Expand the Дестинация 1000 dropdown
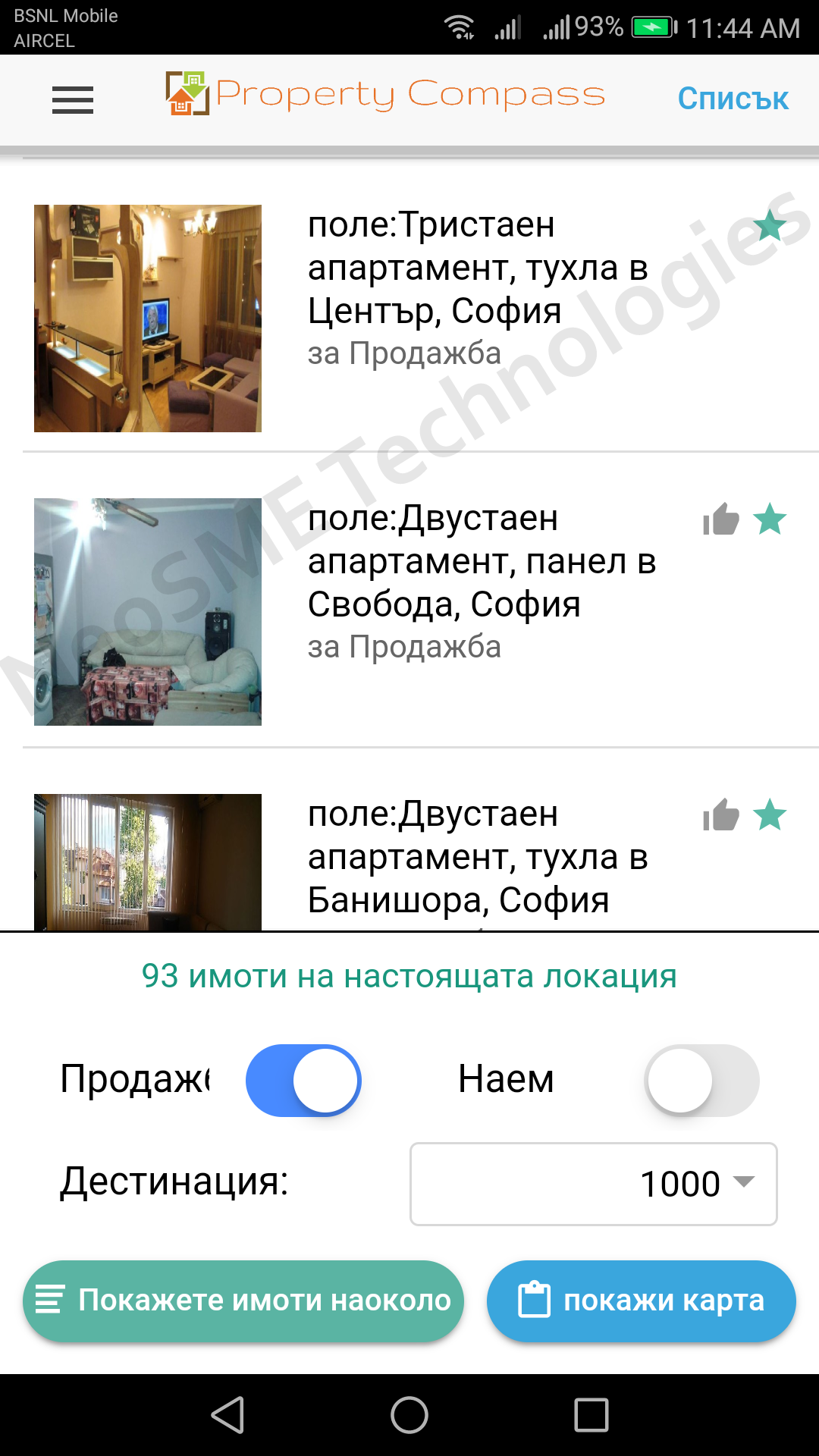The image size is (819, 1456). coord(593,1184)
